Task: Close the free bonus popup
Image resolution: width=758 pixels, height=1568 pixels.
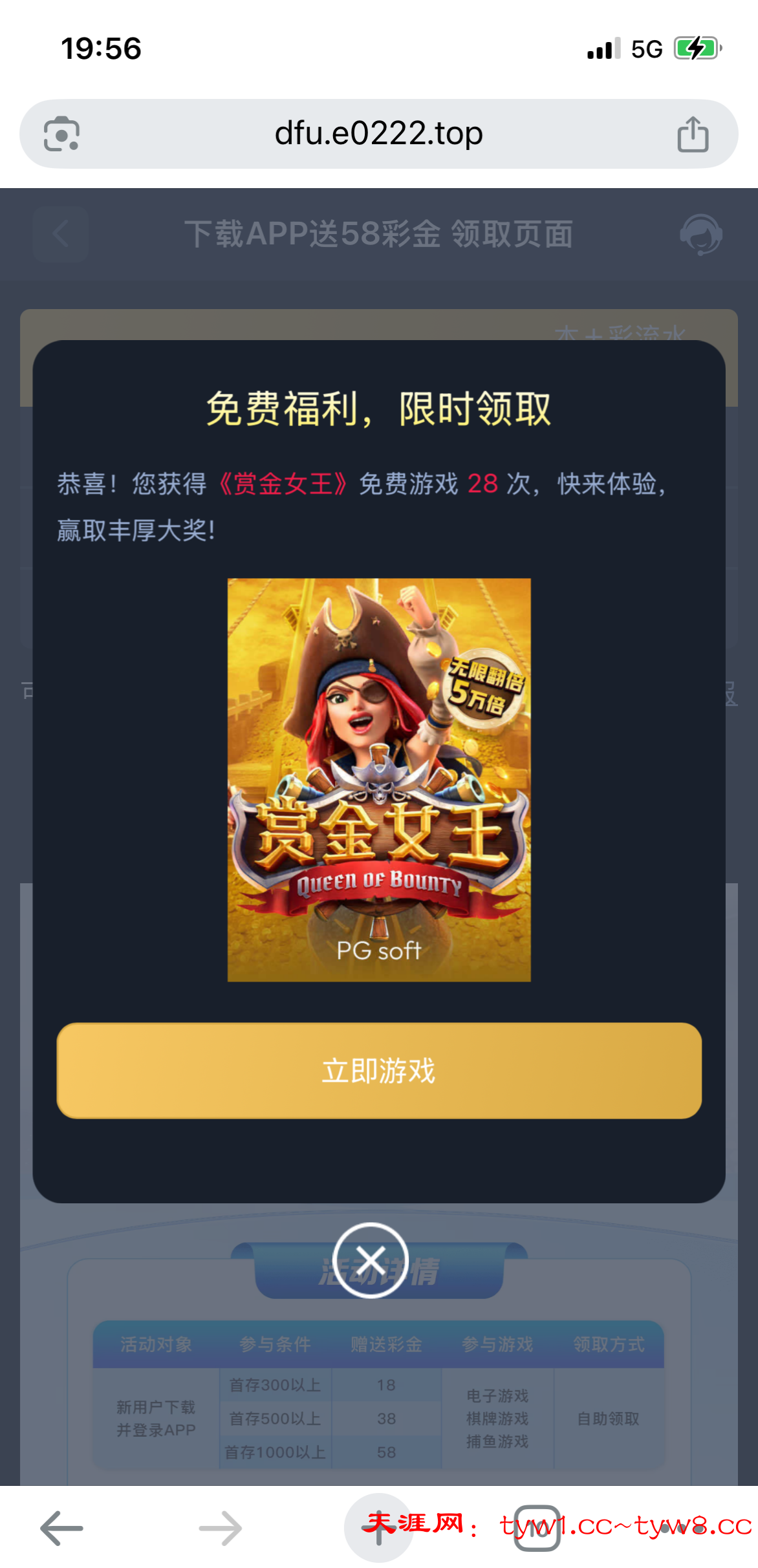Action: [371, 1260]
